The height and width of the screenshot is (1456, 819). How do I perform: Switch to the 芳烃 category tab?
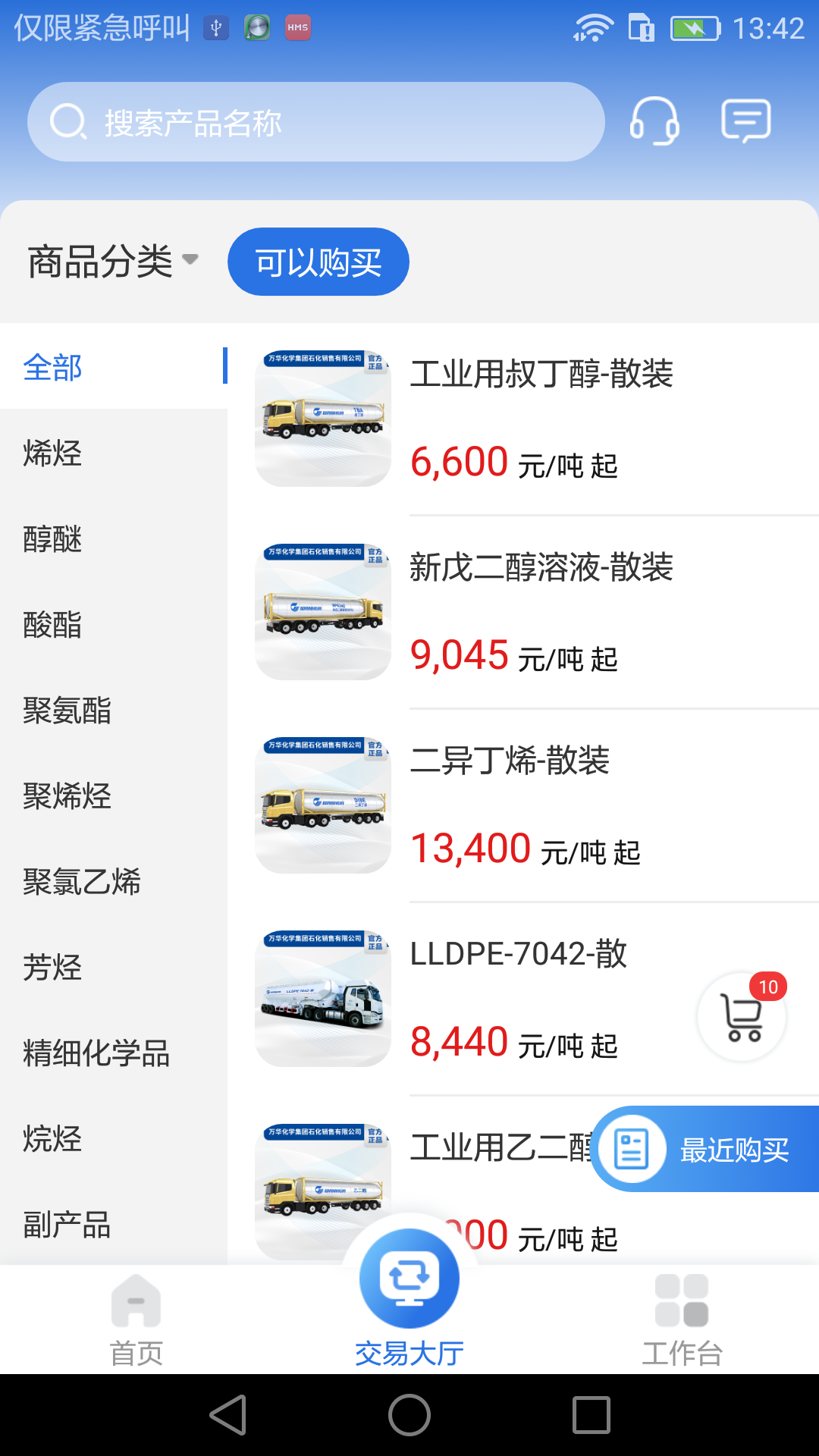click(x=53, y=967)
